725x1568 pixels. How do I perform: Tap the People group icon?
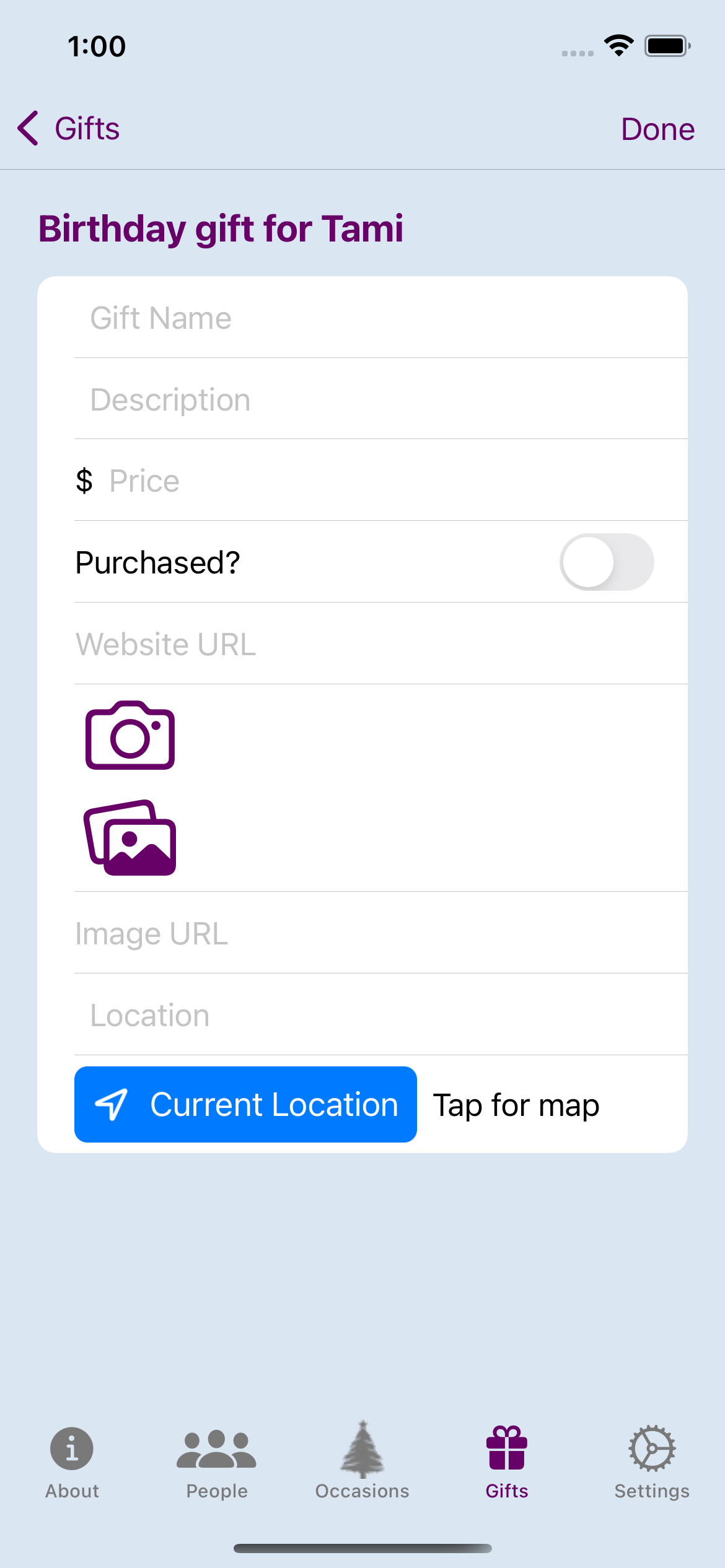point(216,1449)
